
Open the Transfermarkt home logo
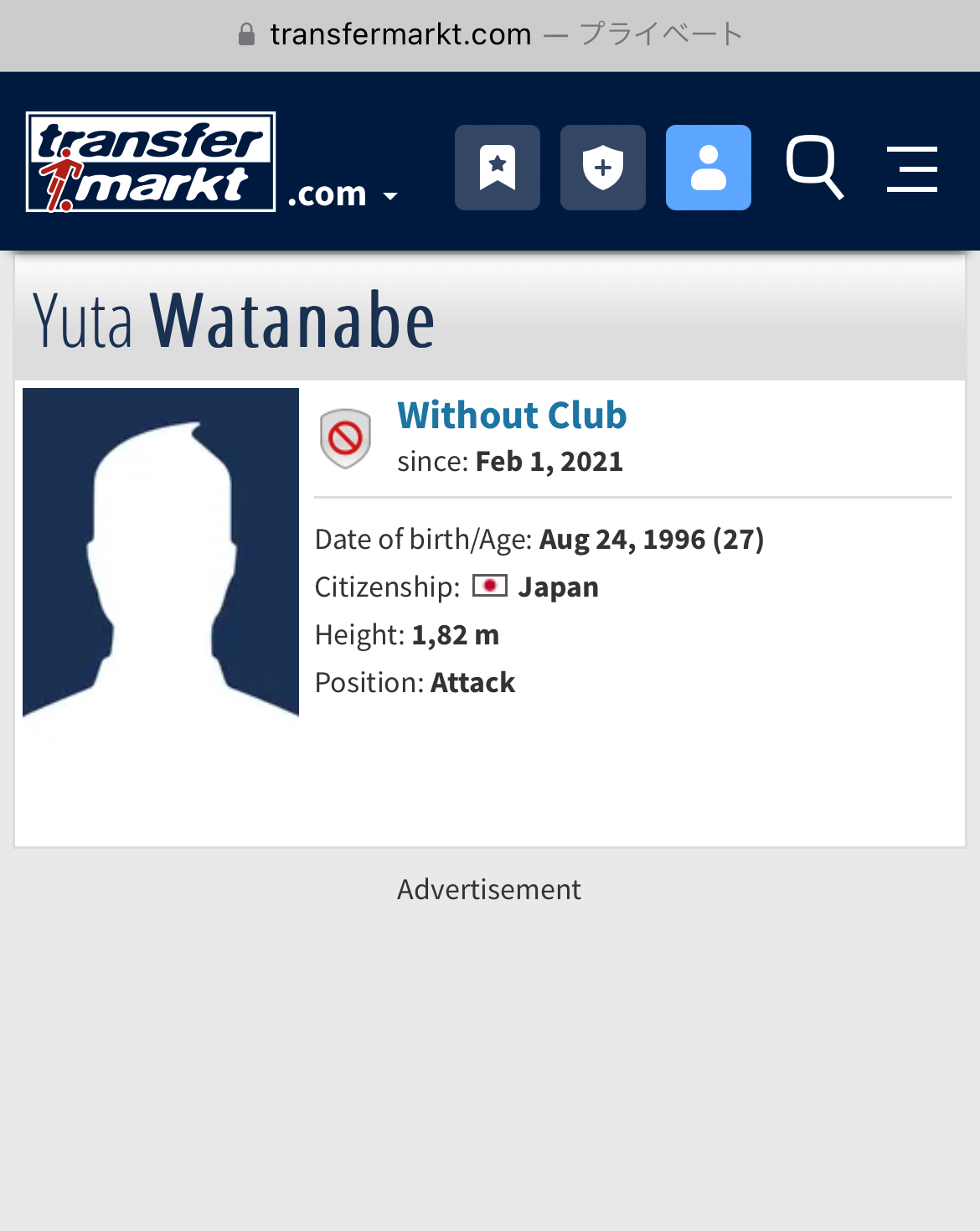click(x=151, y=162)
